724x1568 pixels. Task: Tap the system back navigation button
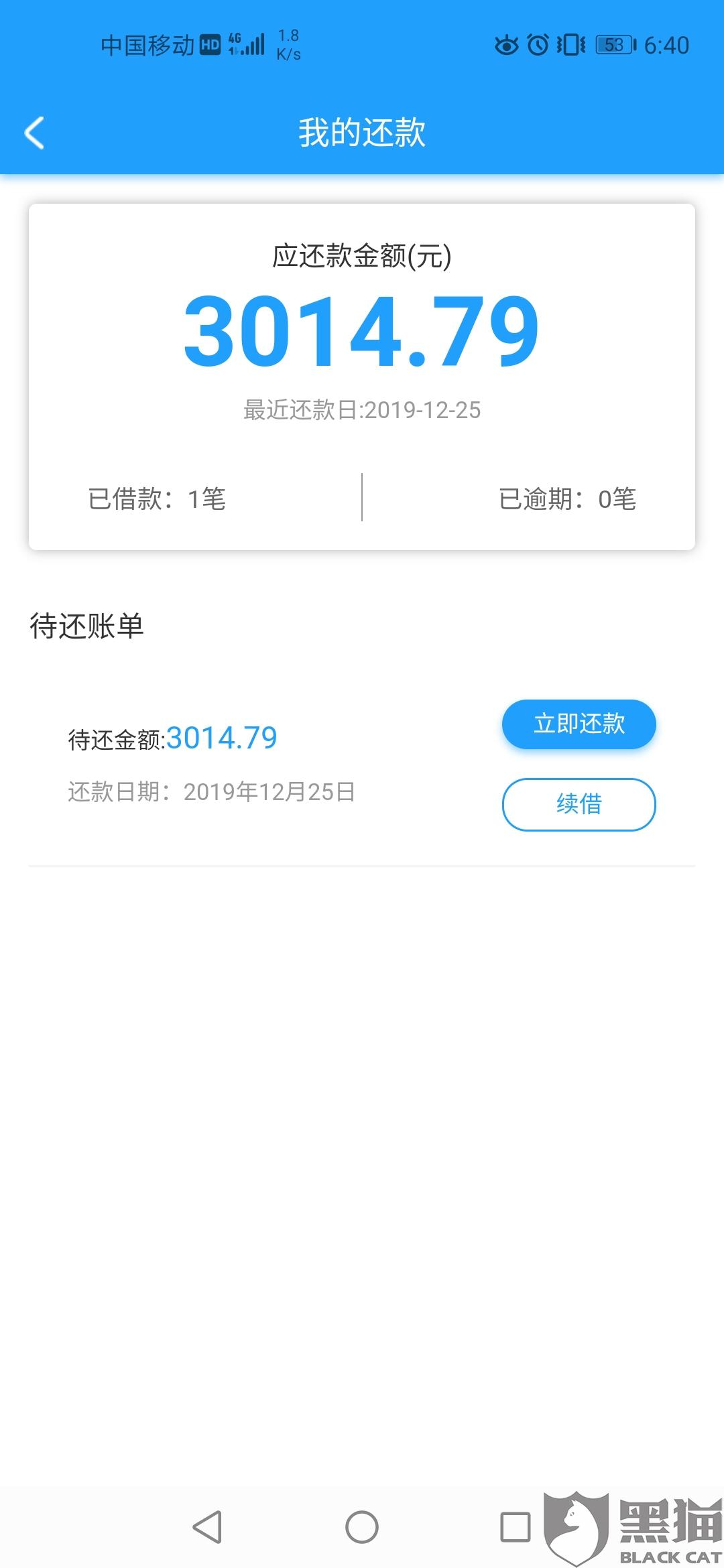click(207, 1527)
